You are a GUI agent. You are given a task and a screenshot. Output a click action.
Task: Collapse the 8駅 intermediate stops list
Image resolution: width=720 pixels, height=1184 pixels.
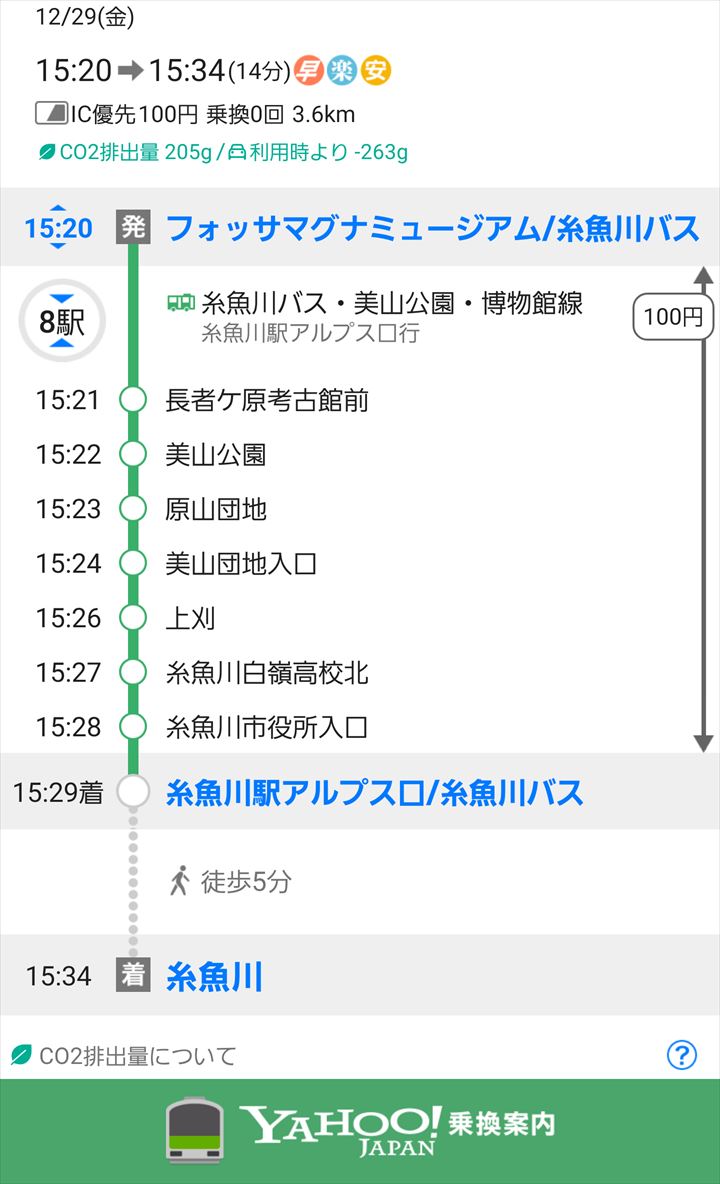pos(61,322)
